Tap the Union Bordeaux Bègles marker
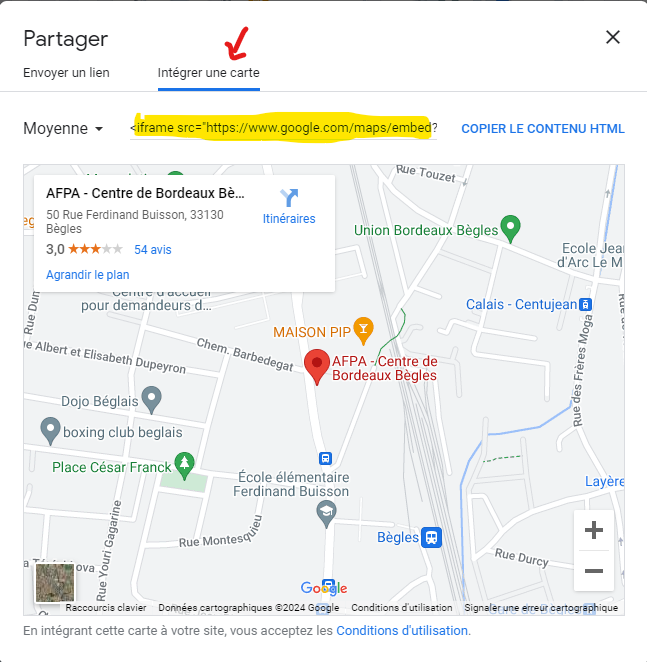 [511, 227]
